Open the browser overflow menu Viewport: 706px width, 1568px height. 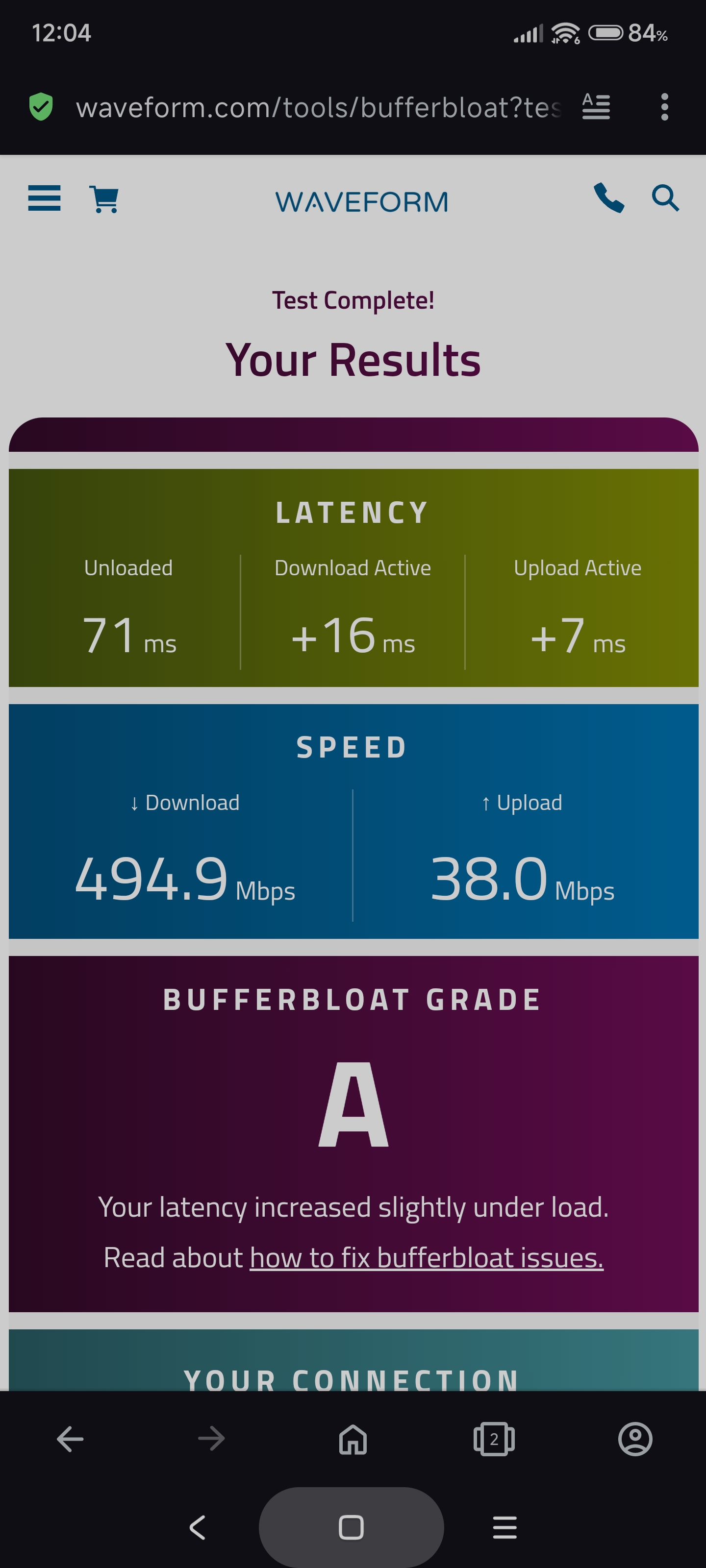pyautogui.click(x=665, y=107)
